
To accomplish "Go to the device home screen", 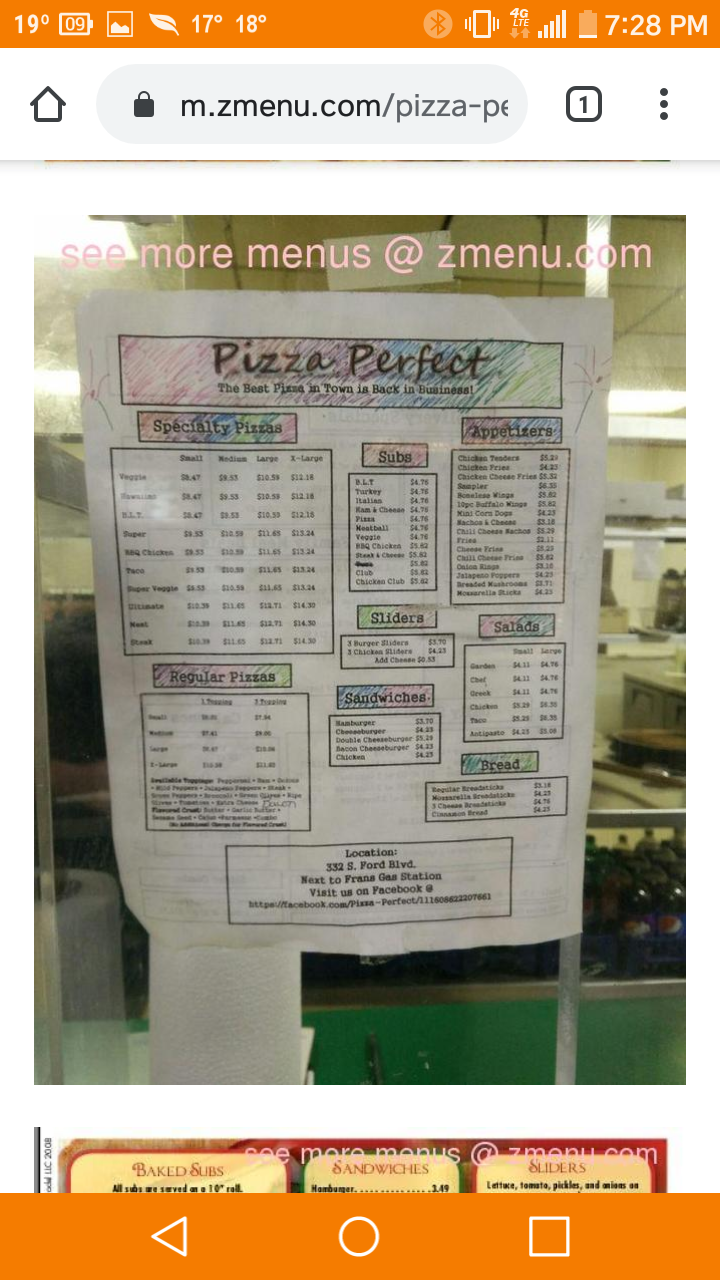I will click(x=359, y=1236).
